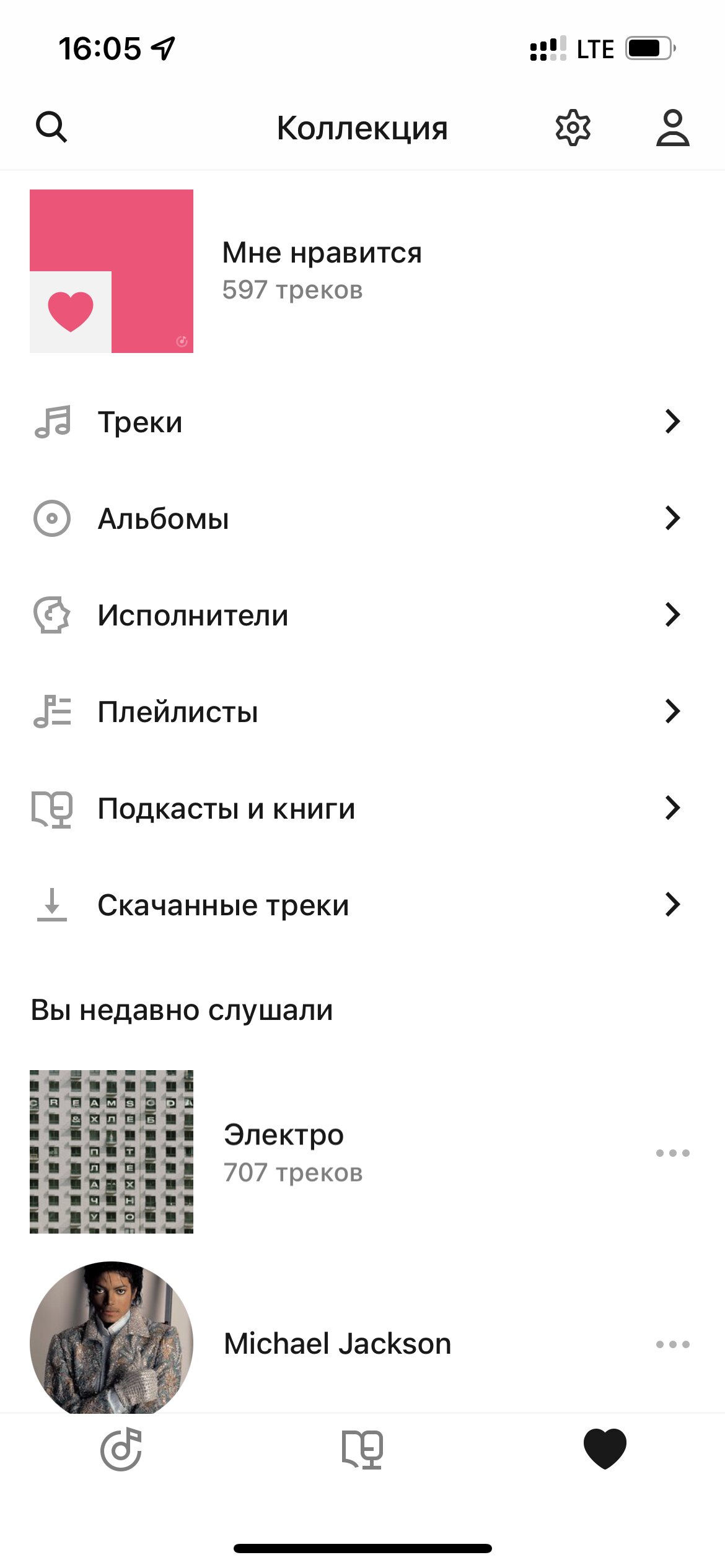Switch to the podcasts and books tab

pos(362,1450)
